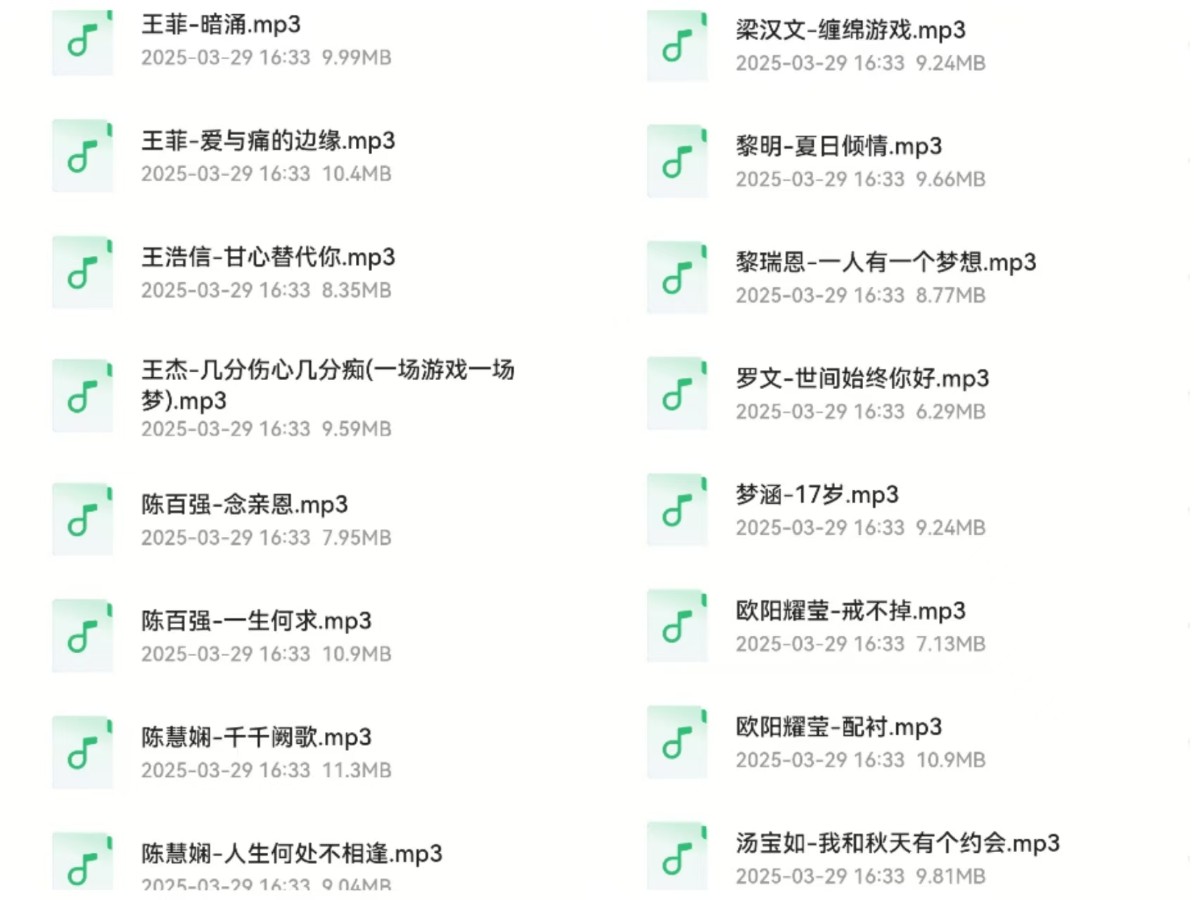Select 王浩信-甘心替代你.mp3

point(268,258)
